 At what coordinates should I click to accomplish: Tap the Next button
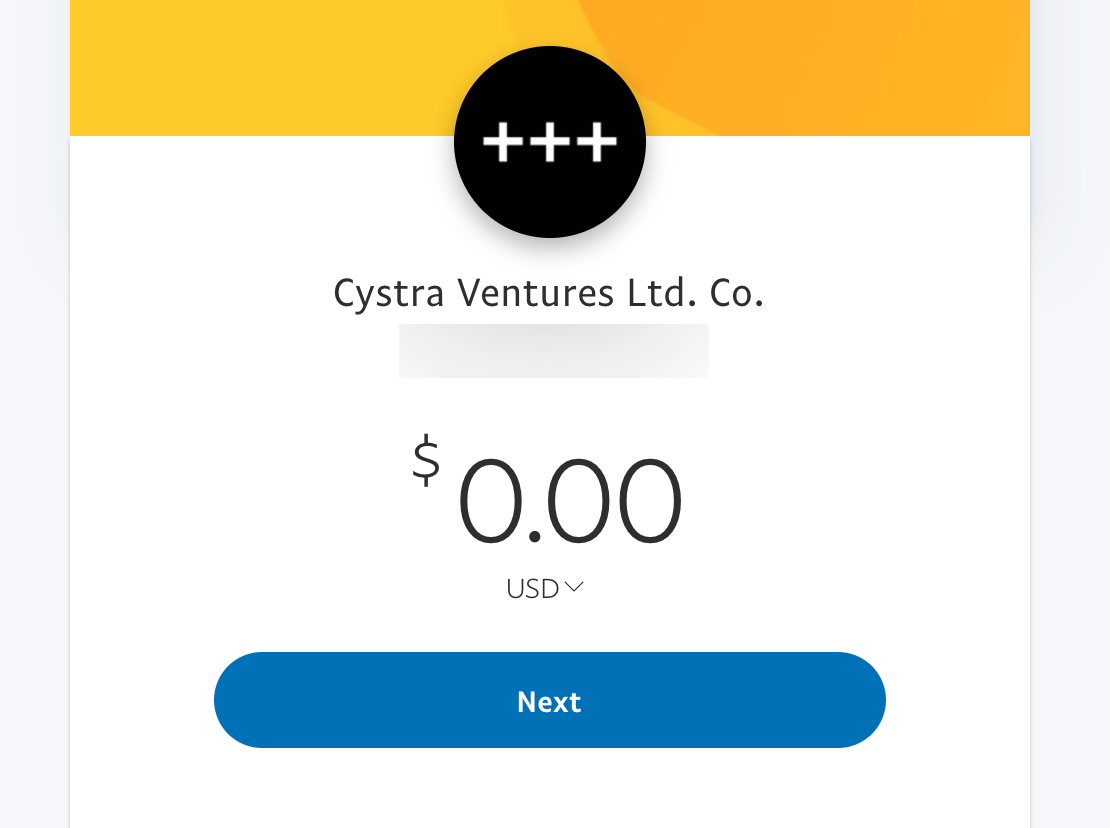(549, 700)
